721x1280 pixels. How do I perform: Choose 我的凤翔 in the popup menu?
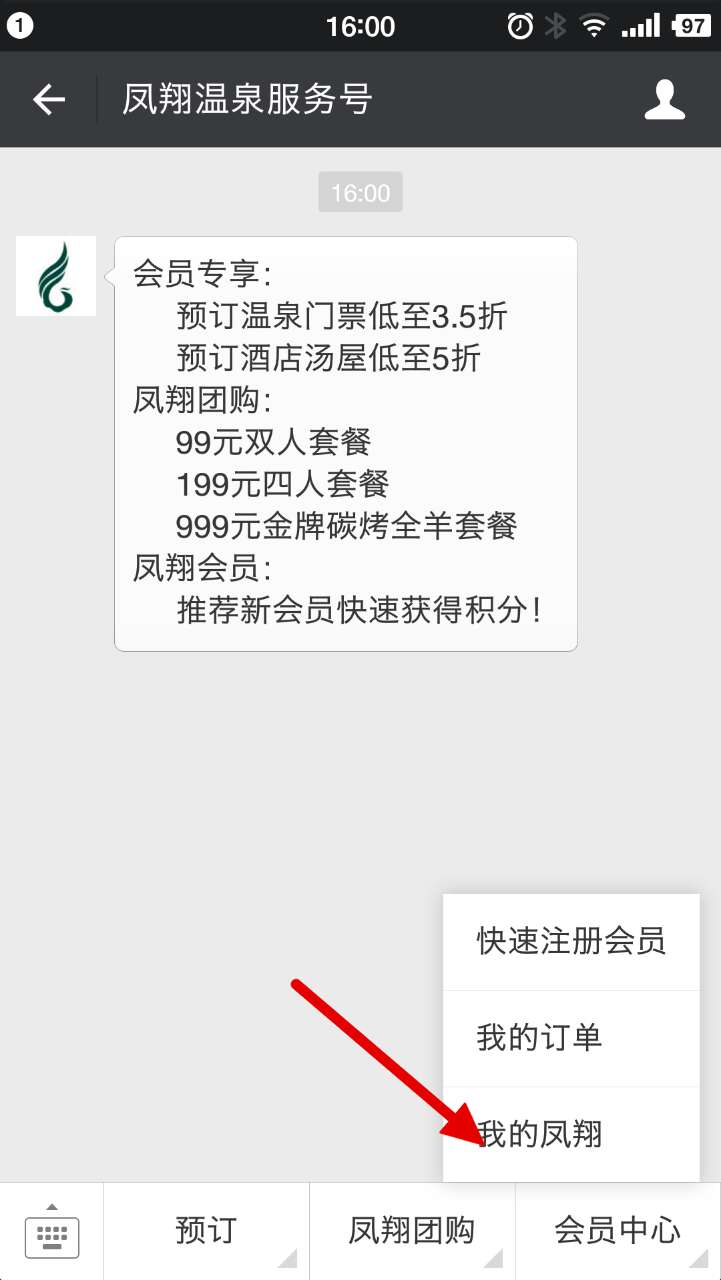click(571, 1134)
